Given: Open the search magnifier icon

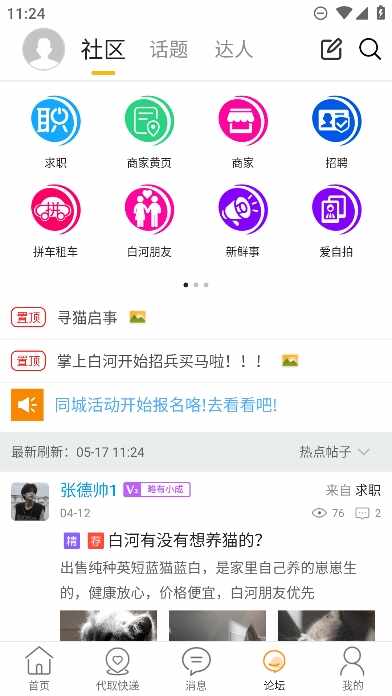Looking at the screenshot, I should (x=370, y=49).
